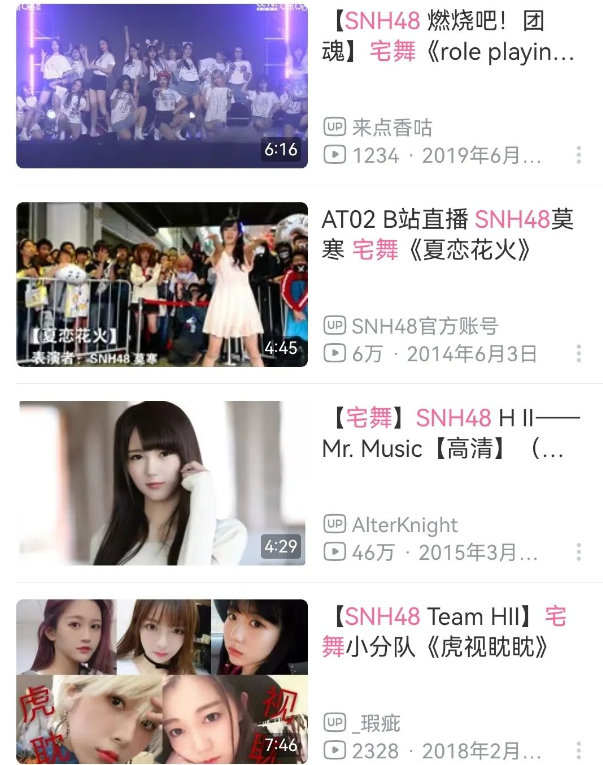Open title SNH48 H II Mr. Music 高清

pos(450,433)
